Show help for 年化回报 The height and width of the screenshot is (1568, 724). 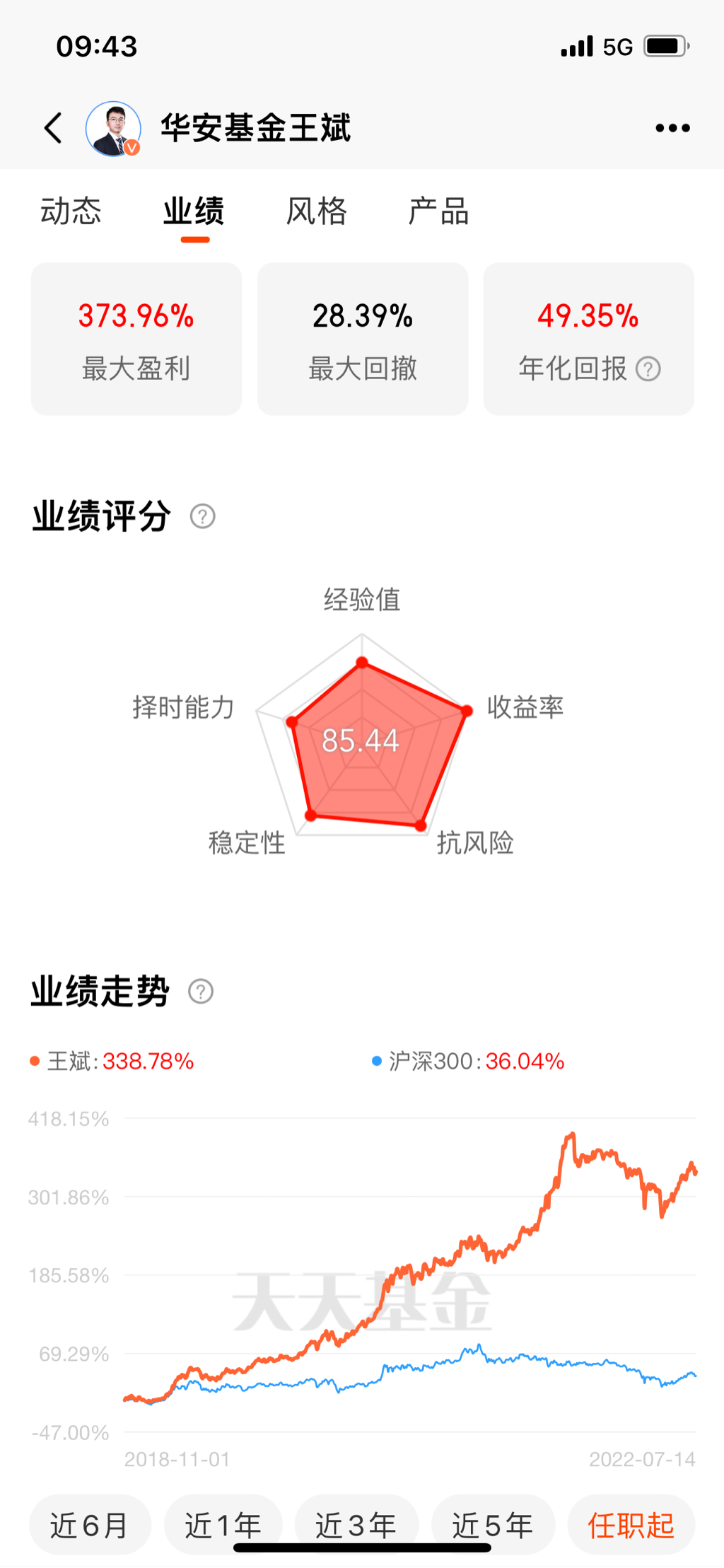tap(648, 368)
